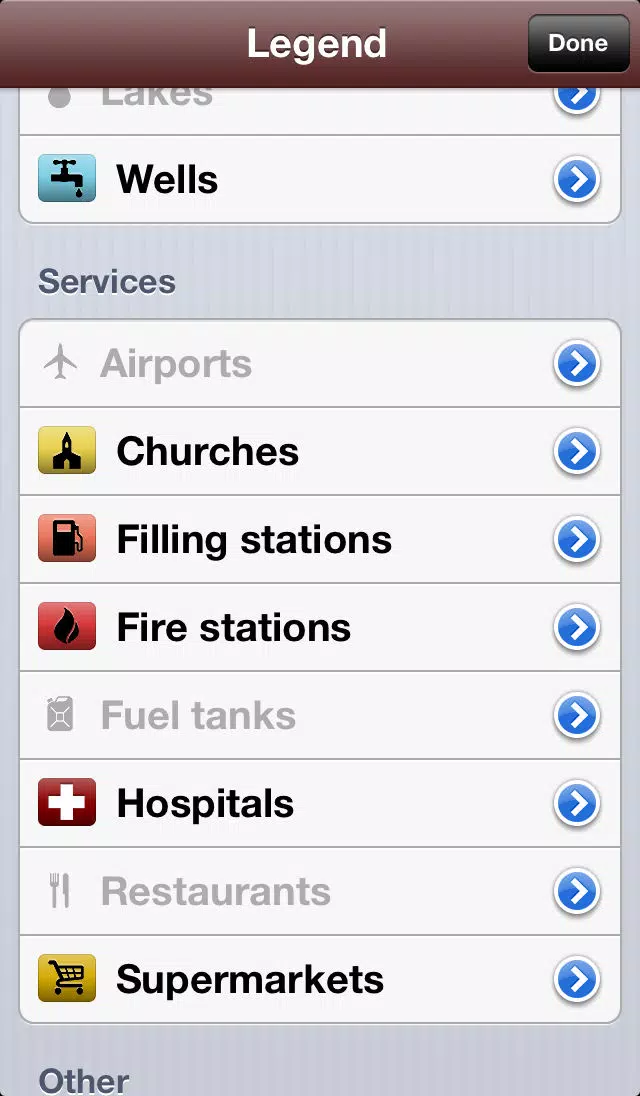Open details arrow for Supermarkets
The image size is (640, 1096).
577,980
